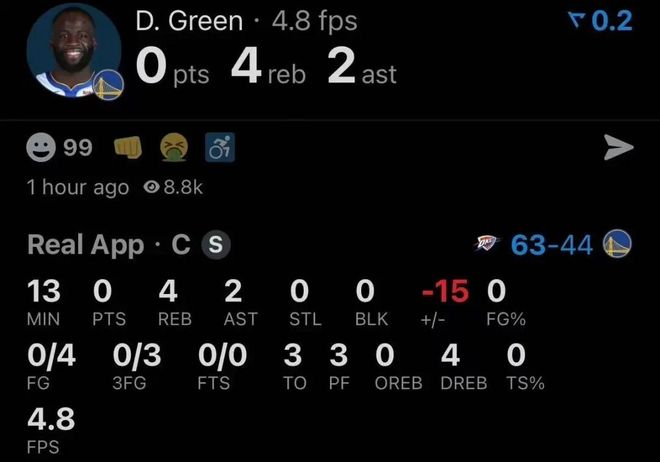Viewport: 660px width, 462px height.
Task: React with the wheelchair emoji
Action: 219,148
